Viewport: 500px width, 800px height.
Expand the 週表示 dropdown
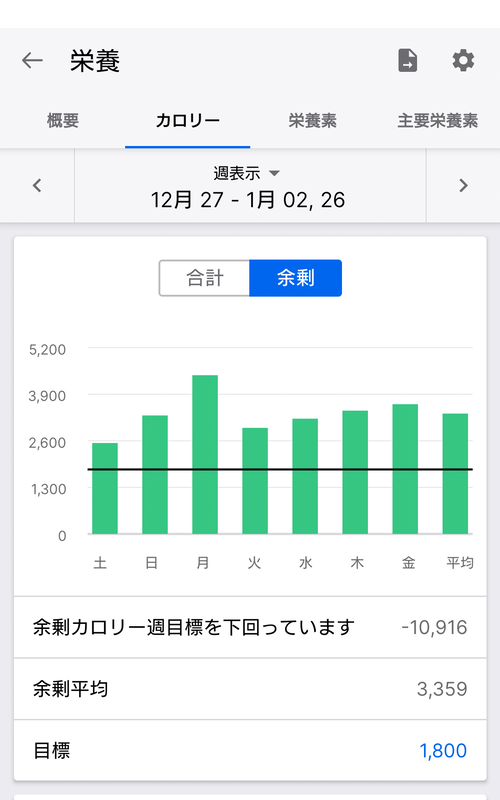[x=247, y=173]
